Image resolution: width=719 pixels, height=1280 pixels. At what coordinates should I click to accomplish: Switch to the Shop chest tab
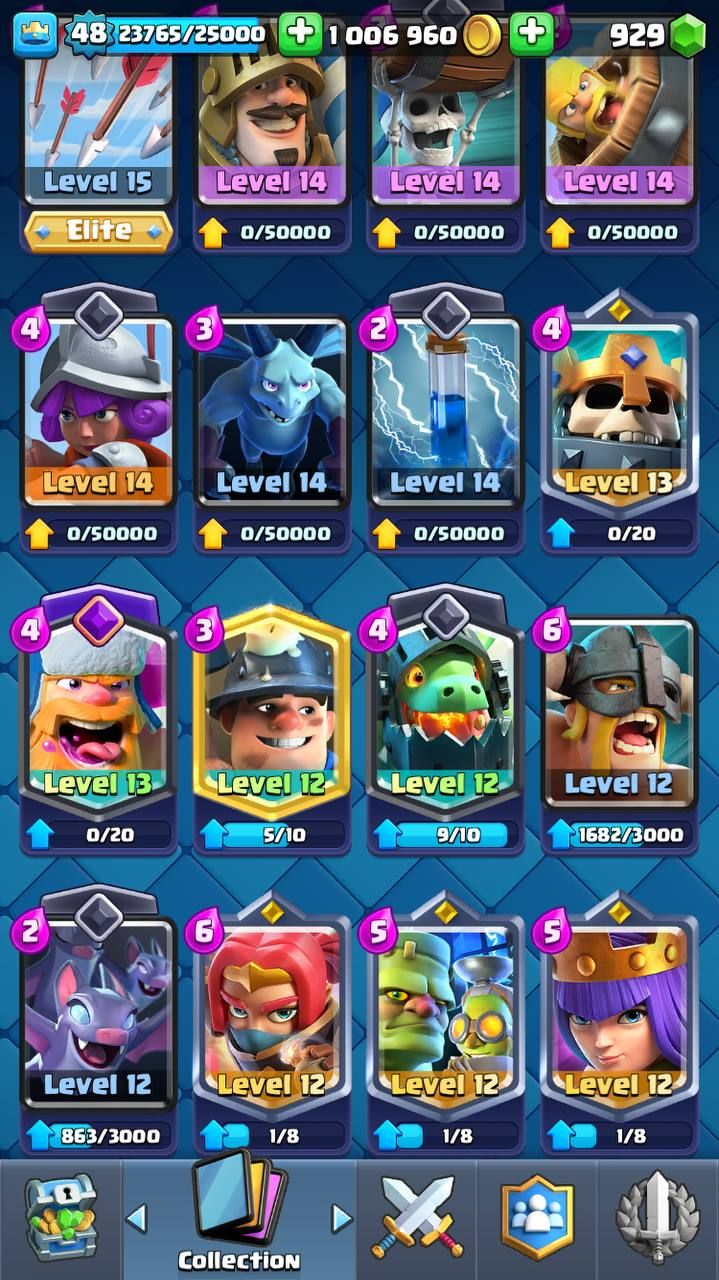60,1218
